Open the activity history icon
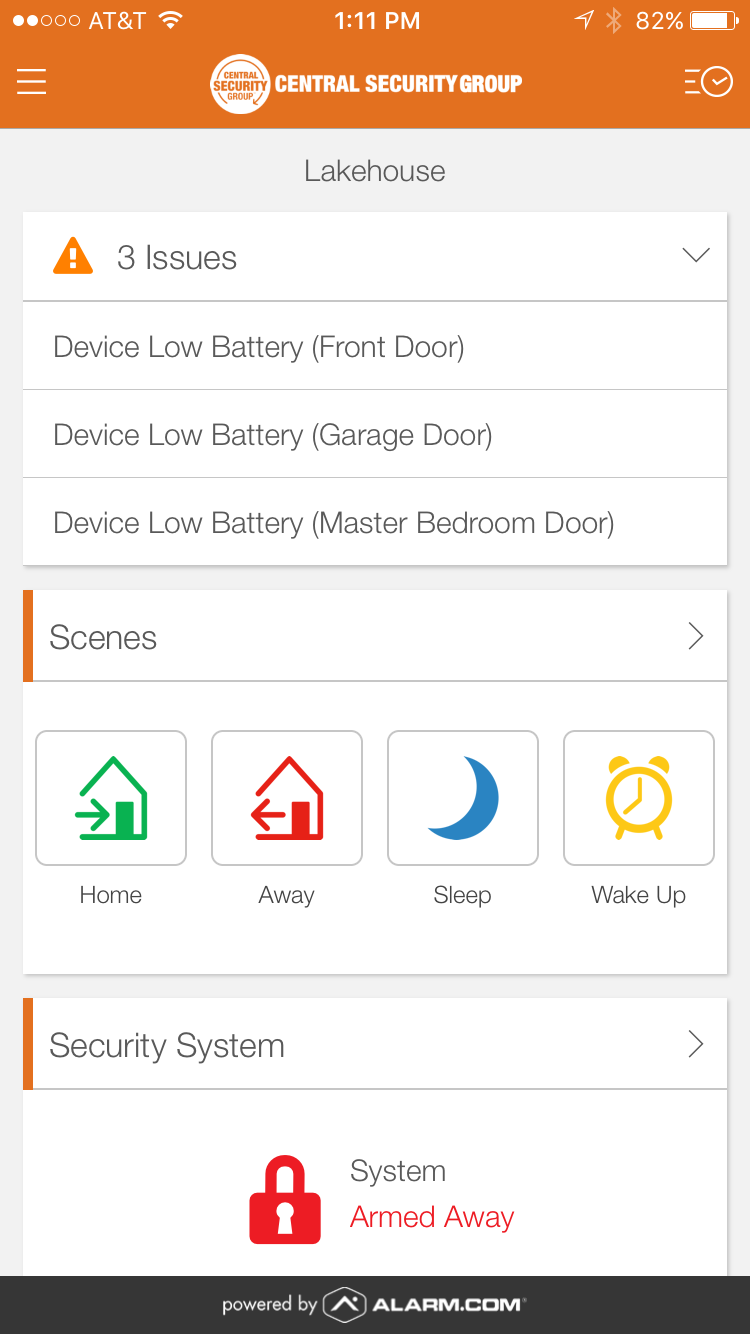Viewport: 750px width, 1334px height. pyautogui.click(x=708, y=82)
